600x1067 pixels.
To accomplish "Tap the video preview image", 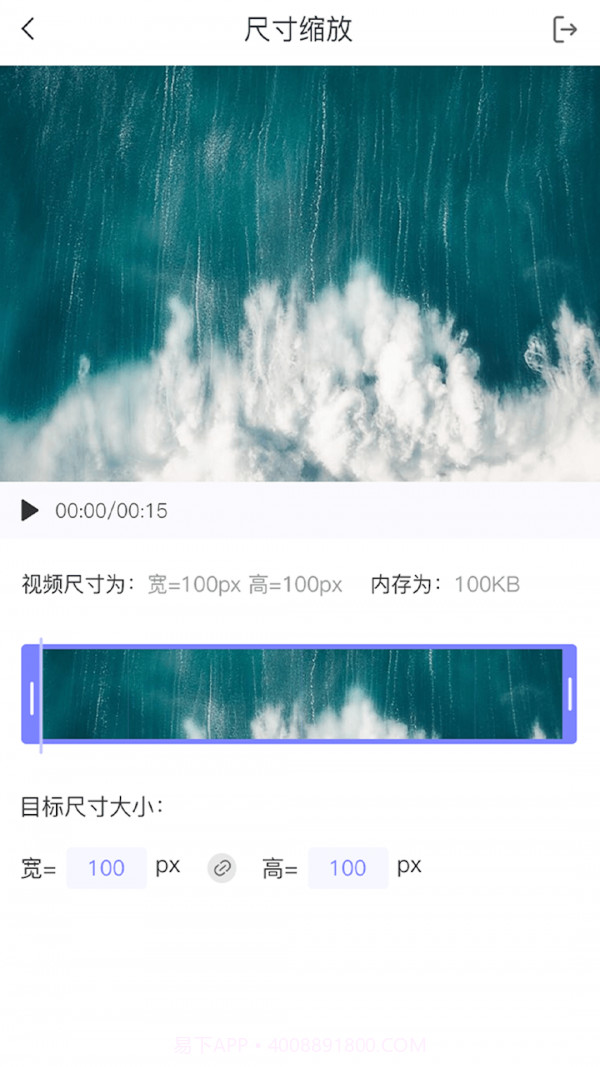I will (x=300, y=273).
